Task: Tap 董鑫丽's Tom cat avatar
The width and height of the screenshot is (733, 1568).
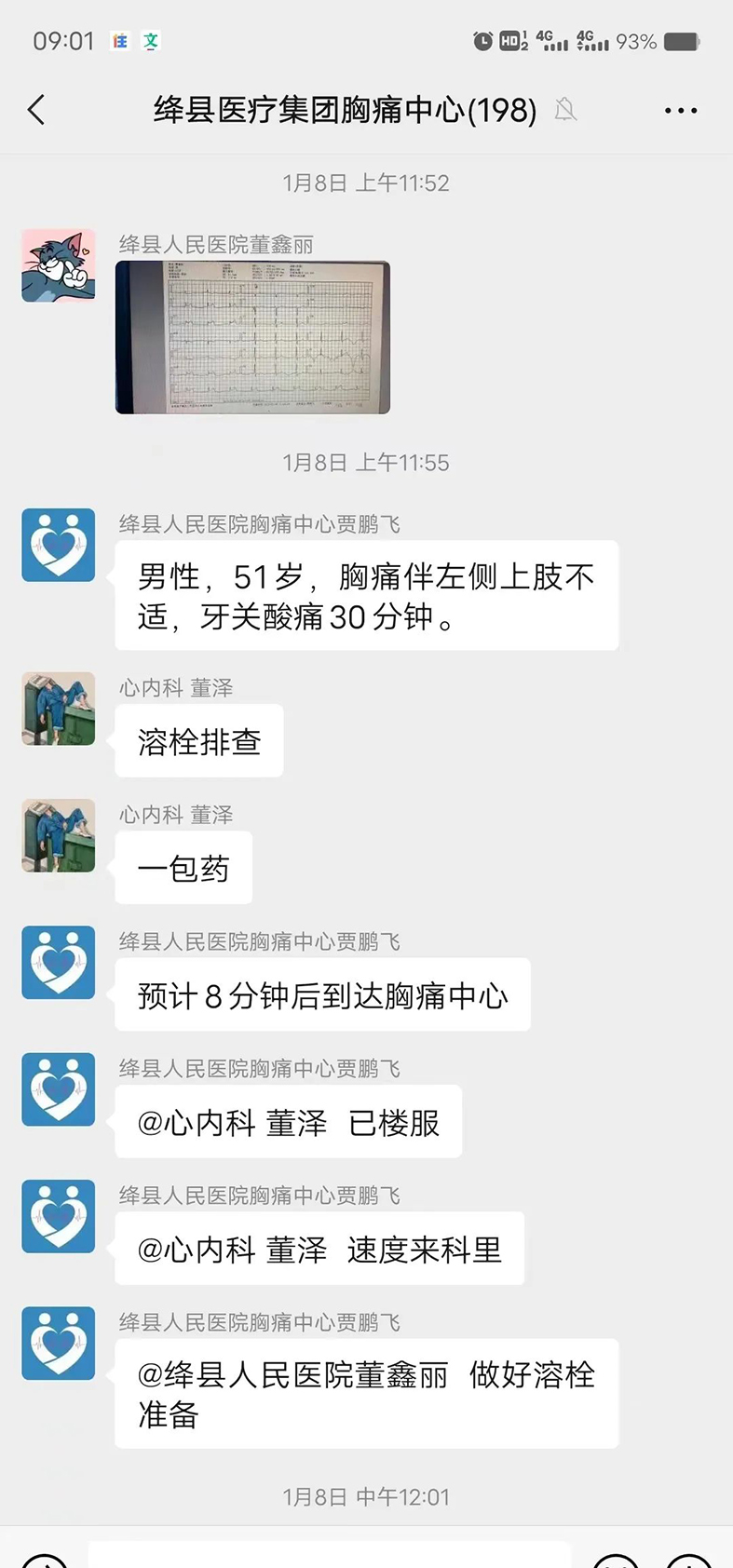Action: pos(59,266)
